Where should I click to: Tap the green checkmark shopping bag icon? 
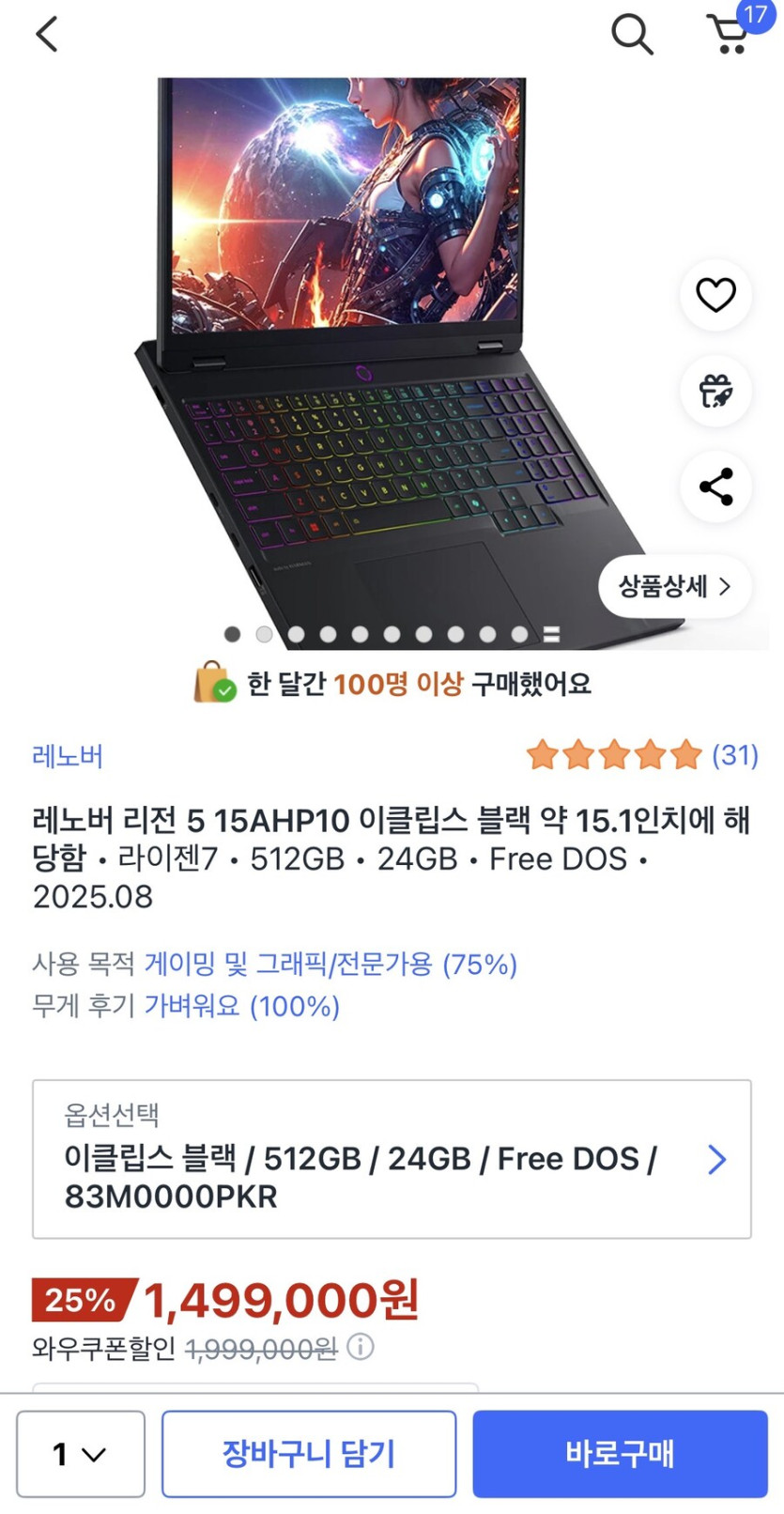[212, 685]
